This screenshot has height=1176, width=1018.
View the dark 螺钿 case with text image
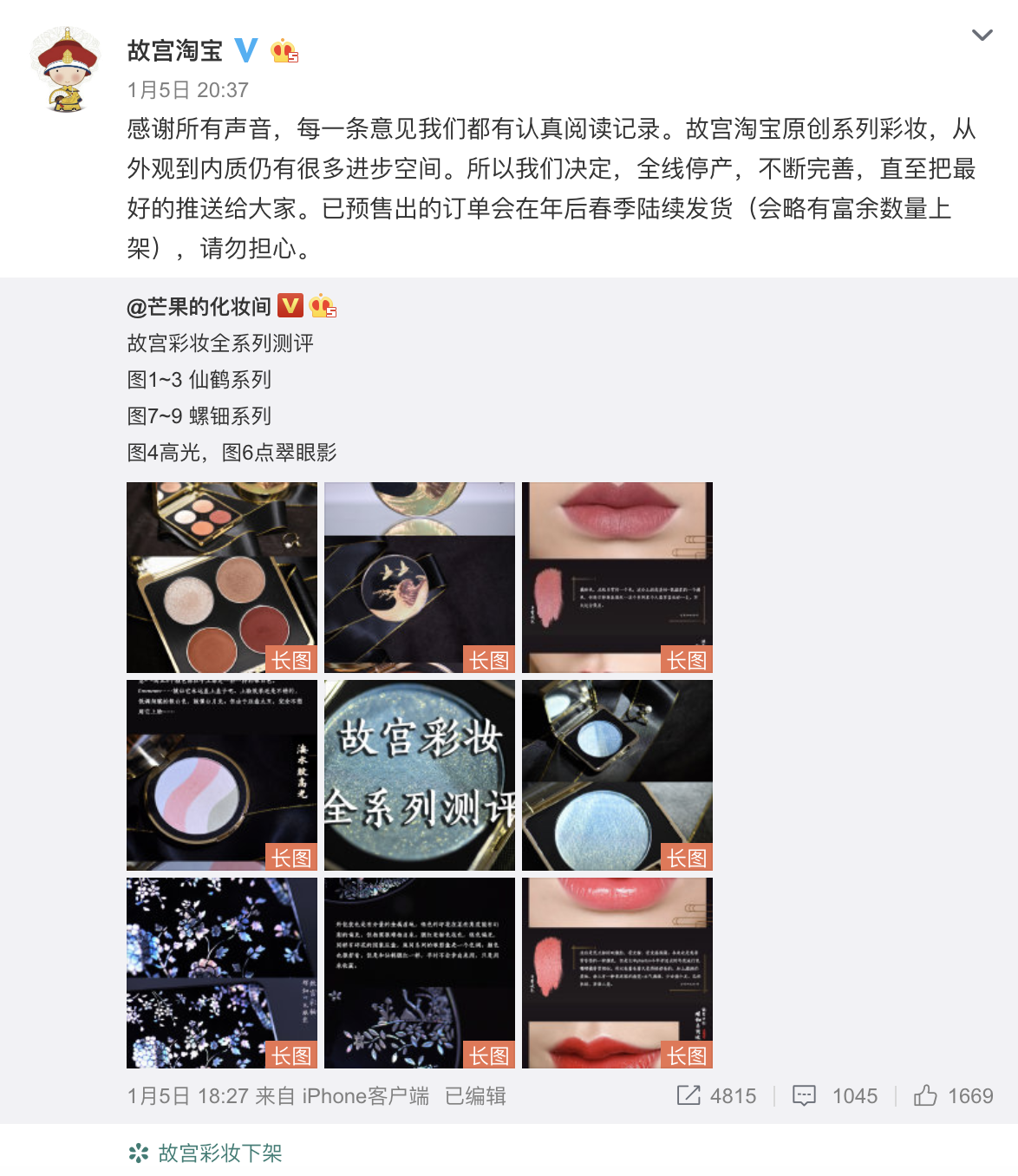420,973
